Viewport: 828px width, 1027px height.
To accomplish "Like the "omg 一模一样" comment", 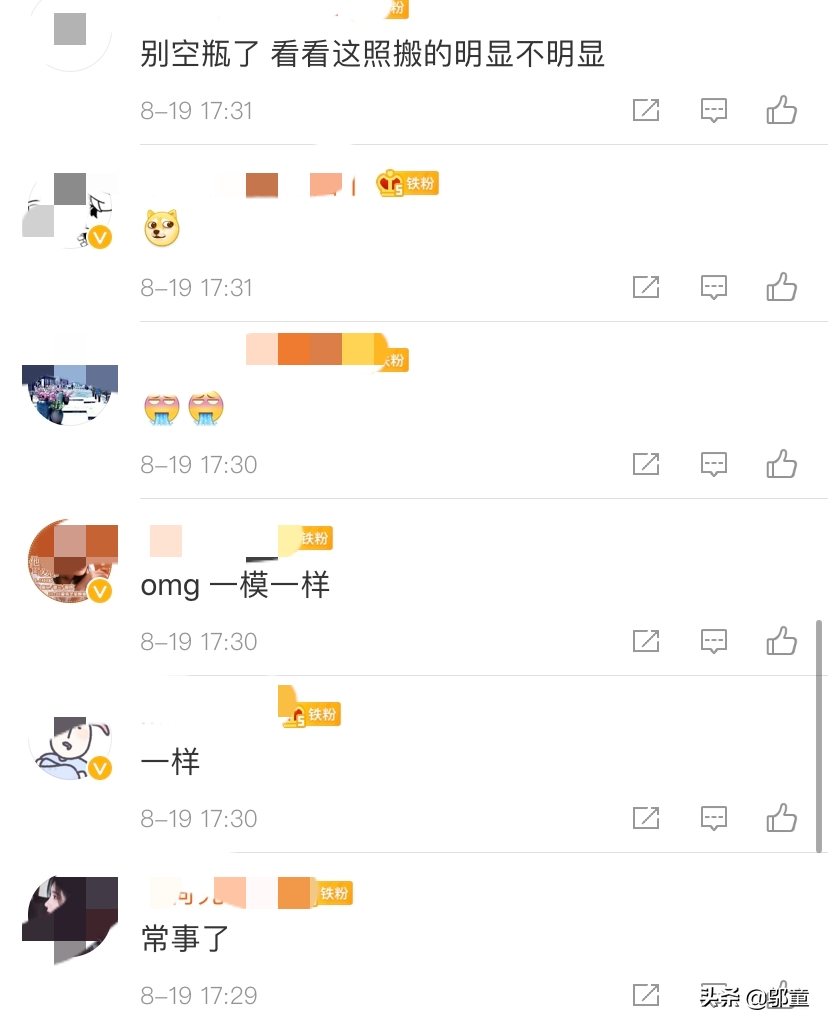I will click(x=781, y=641).
